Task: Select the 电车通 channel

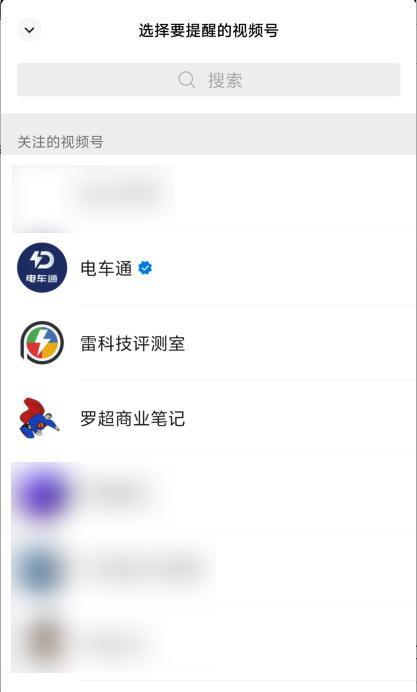Action: coord(208,267)
